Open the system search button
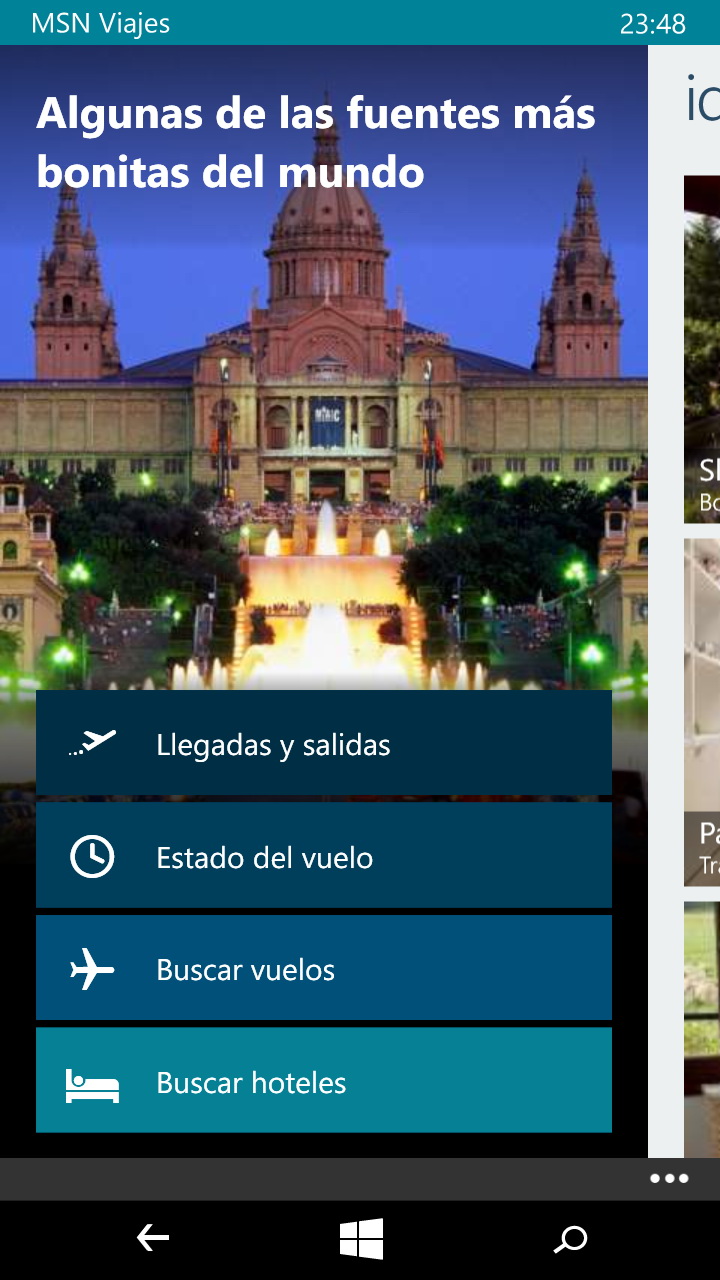720x1280 pixels. pyautogui.click(x=570, y=1239)
